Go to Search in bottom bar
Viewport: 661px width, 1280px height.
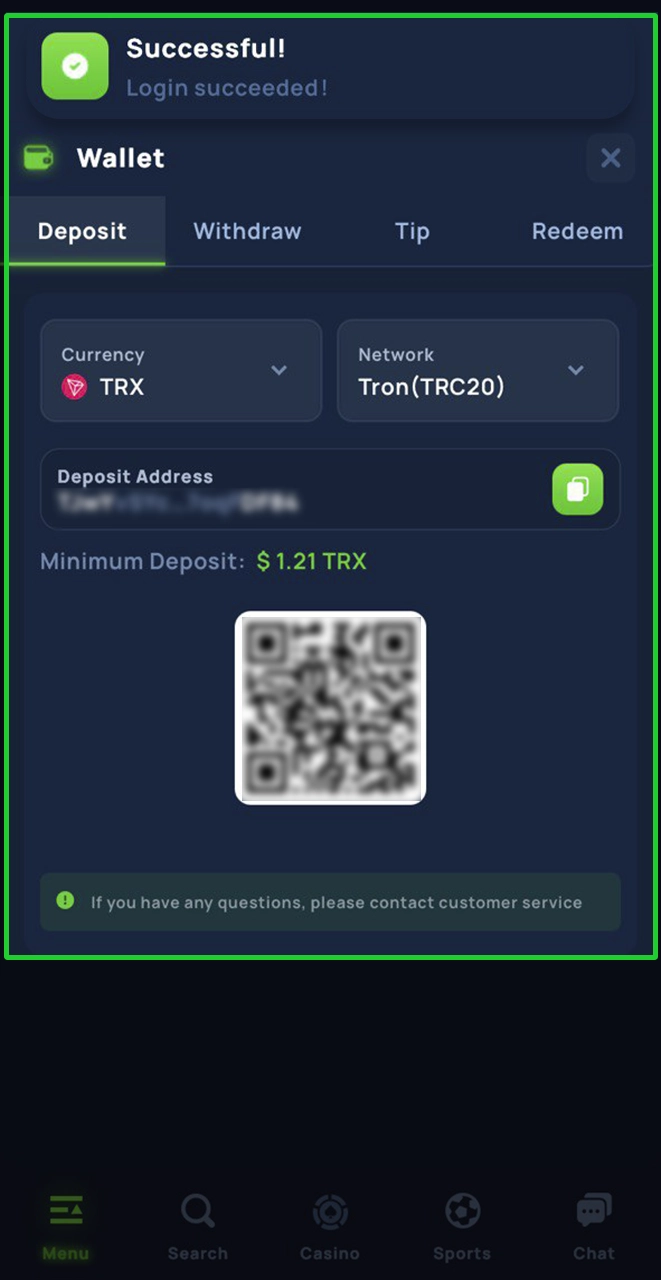tap(197, 1226)
